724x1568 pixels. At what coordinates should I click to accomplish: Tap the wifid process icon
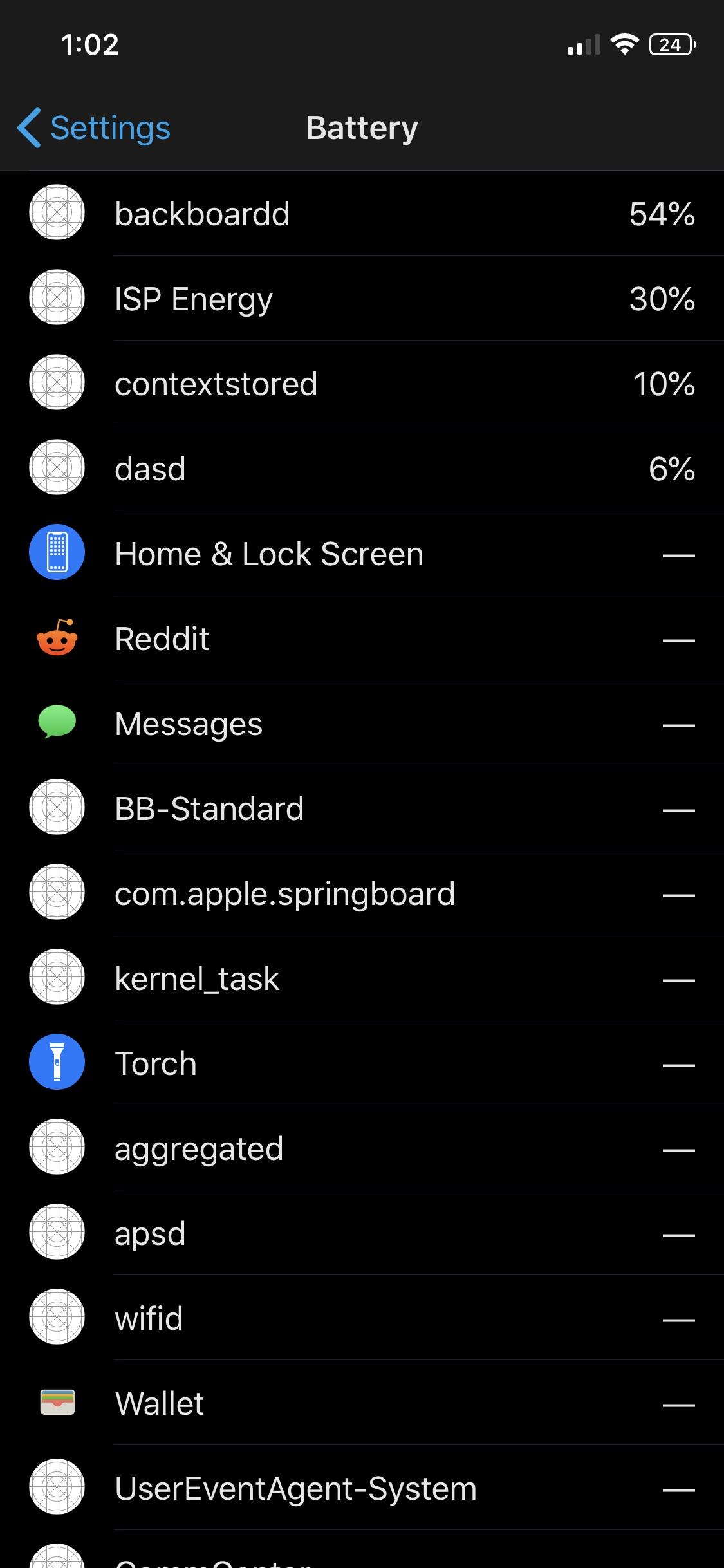pyautogui.click(x=57, y=1318)
